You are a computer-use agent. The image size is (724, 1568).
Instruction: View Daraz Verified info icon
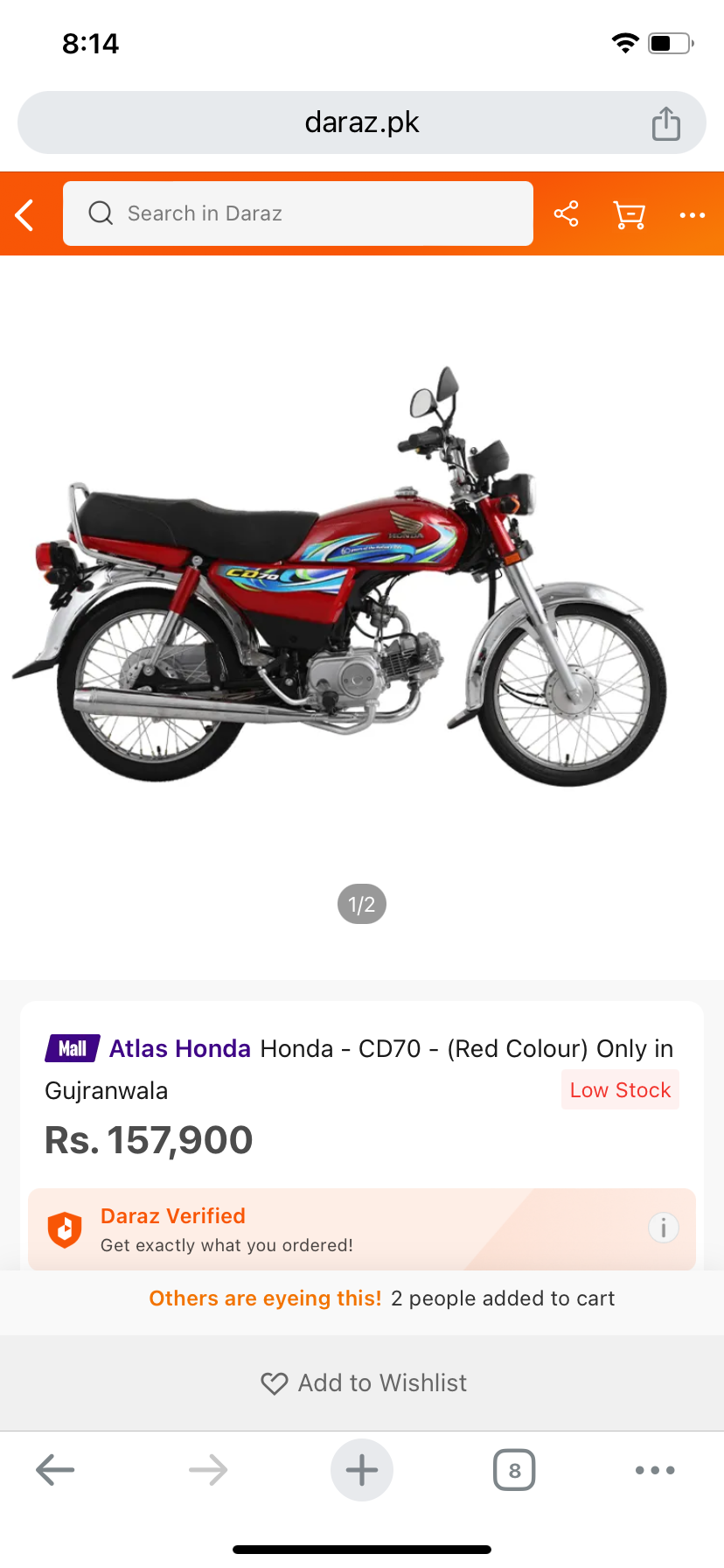pos(663,1228)
